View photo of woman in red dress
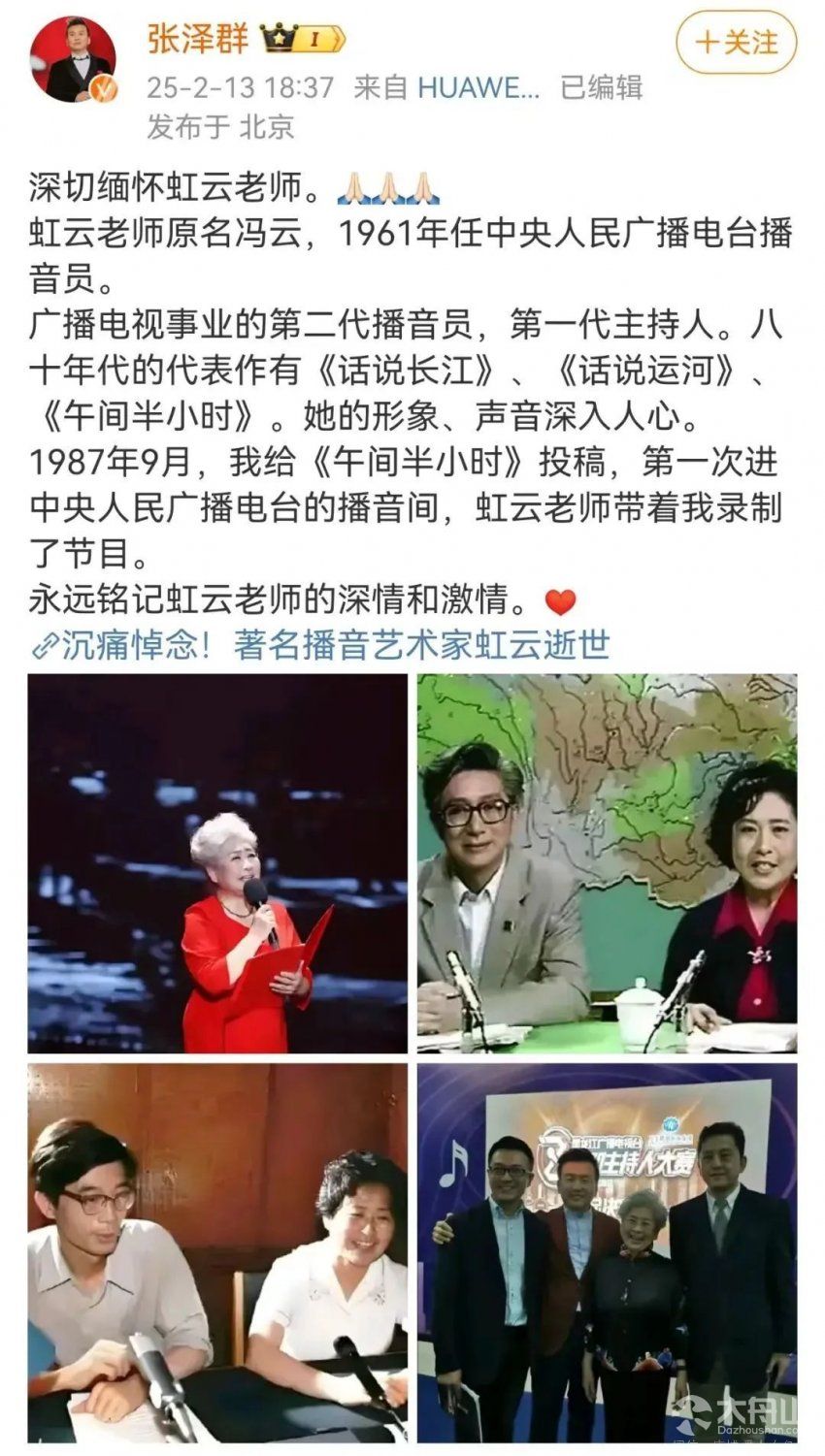825x1456 pixels. [x=217, y=863]
